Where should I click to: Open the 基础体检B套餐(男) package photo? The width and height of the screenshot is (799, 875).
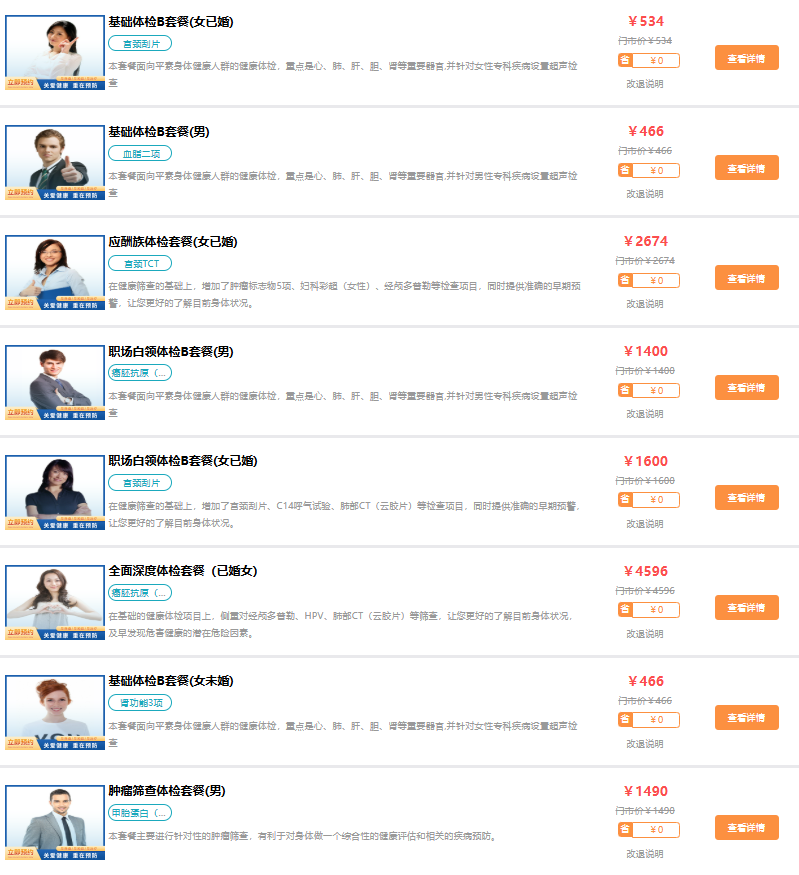(x=55, y=162)
